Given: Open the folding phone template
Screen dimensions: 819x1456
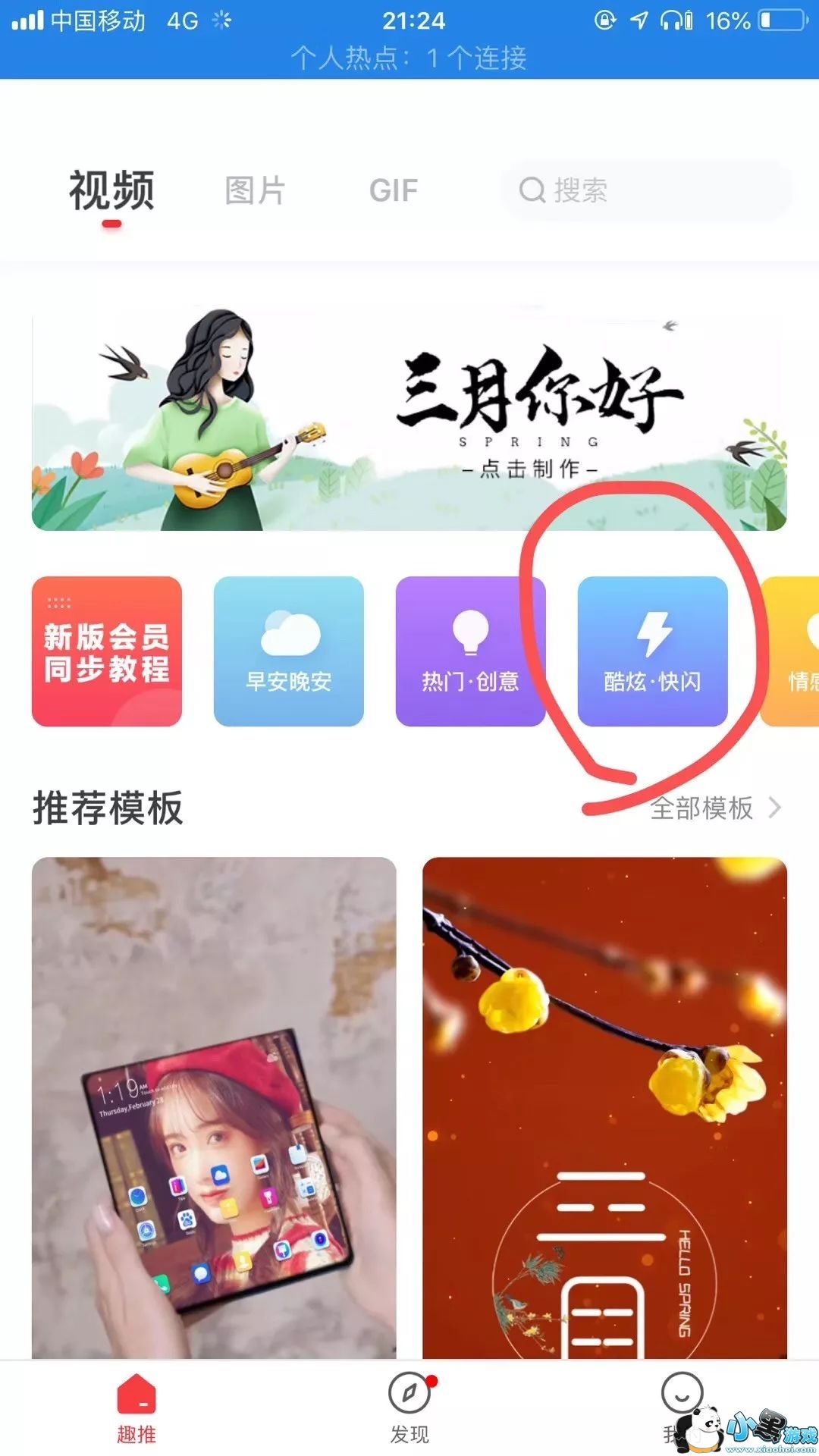Looking at the screenshot, I should 214,1108.
